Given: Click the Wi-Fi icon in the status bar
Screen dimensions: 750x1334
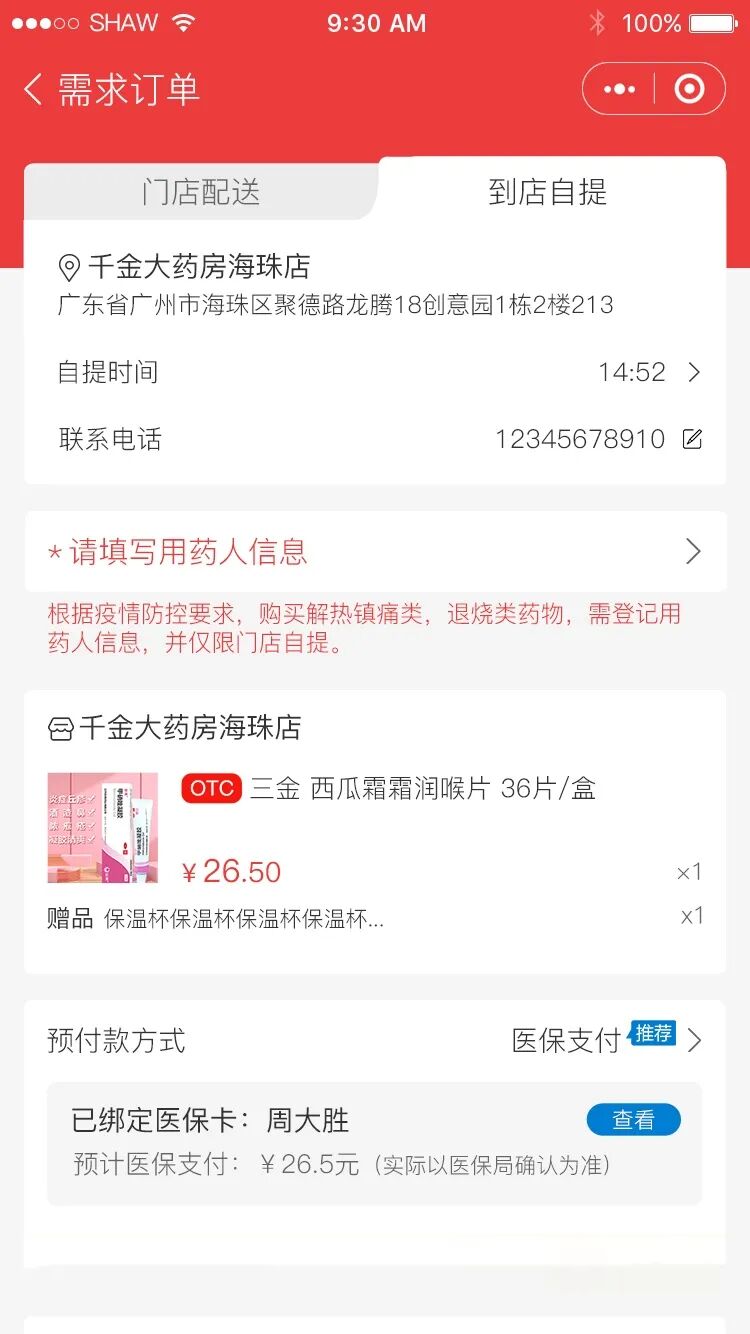Looking at the screenshot, I should tap(183, 22).
